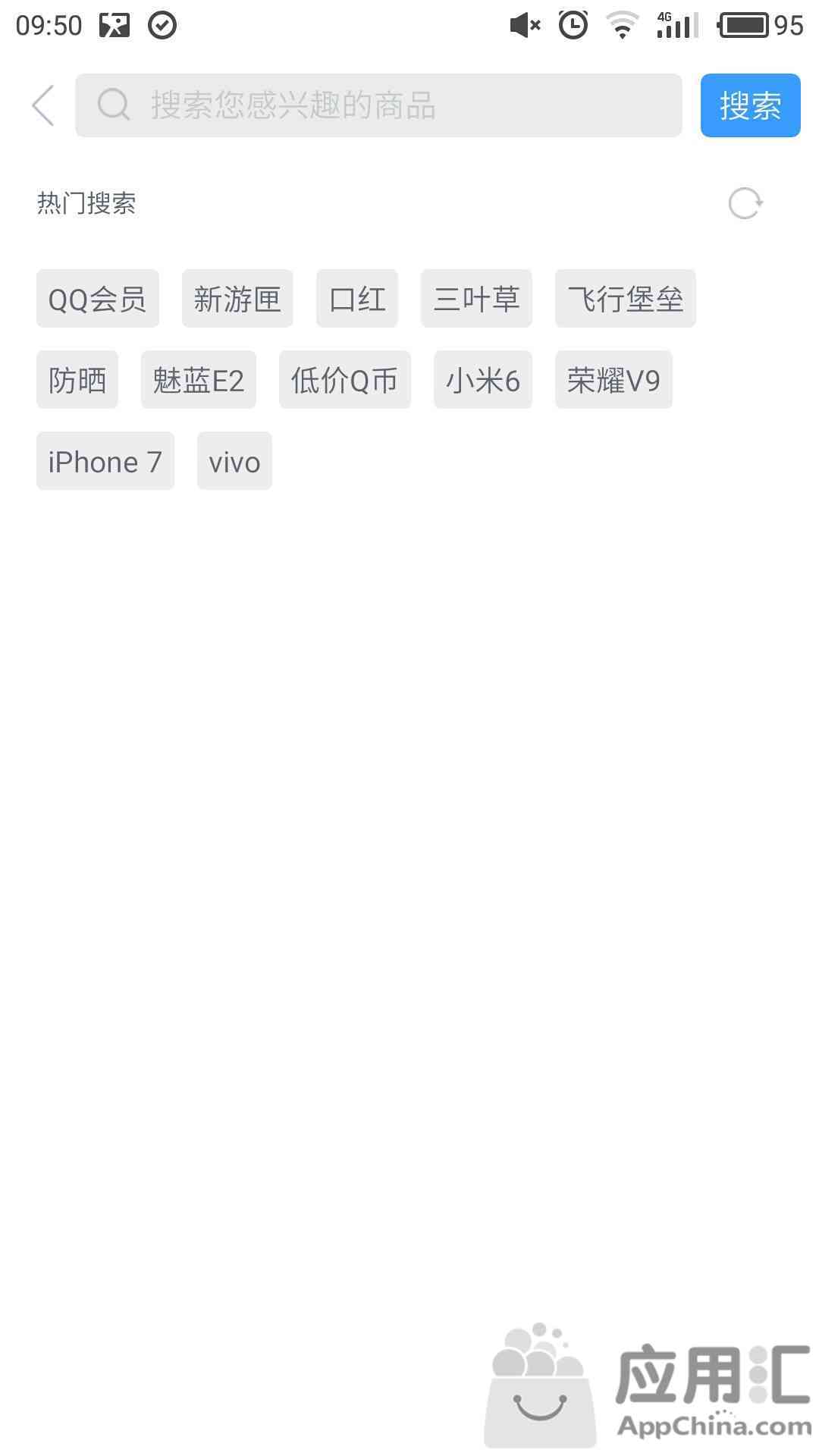Image resolution: width=819 pixels, height=1456 pixels.
Task: Tap the blue 搜索 button
Action: click(750, 105)
